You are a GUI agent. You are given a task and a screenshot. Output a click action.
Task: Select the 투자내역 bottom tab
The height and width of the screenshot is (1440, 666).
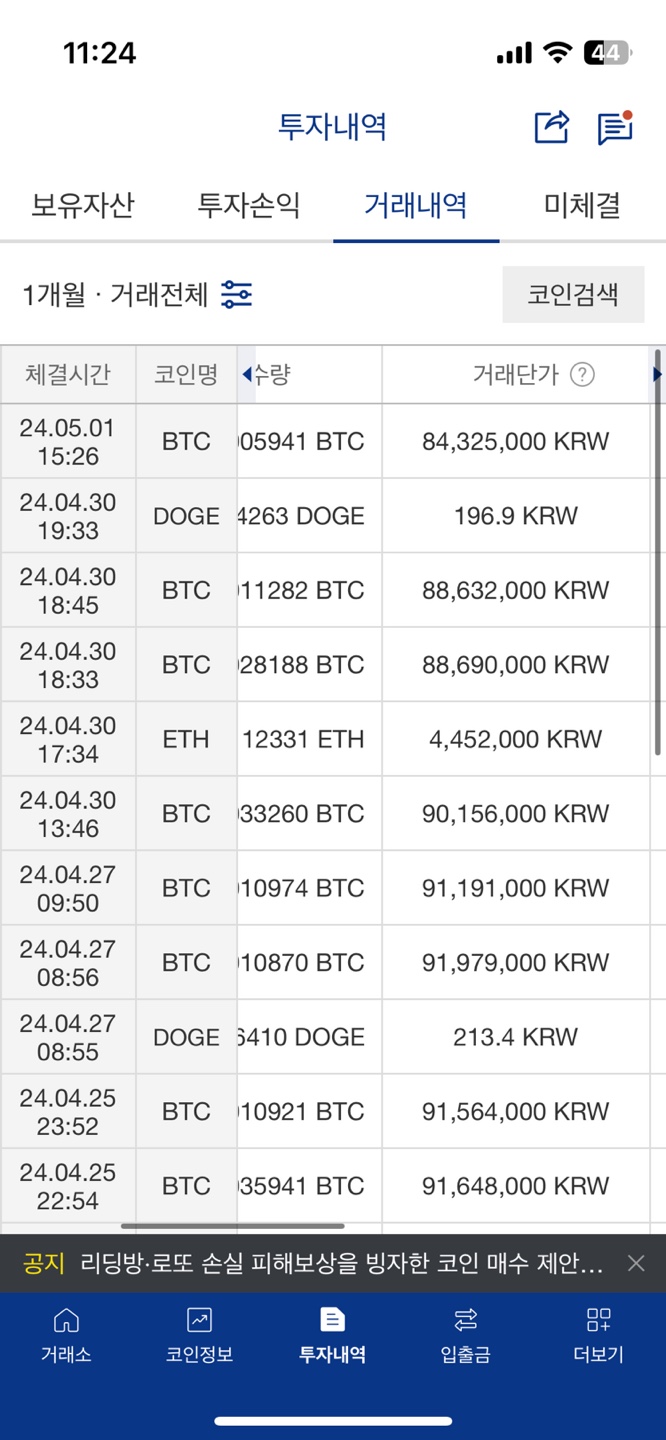332,1336
